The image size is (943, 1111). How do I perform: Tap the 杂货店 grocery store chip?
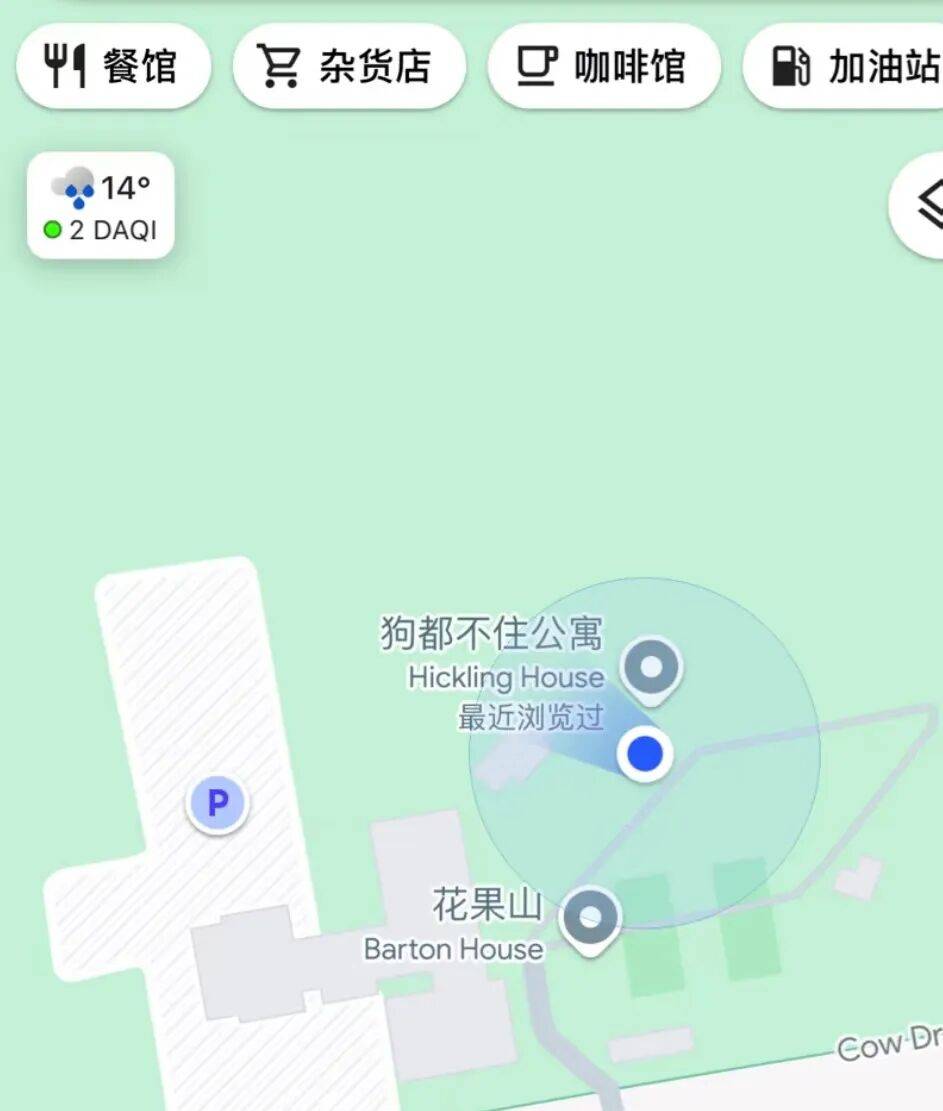348,67
